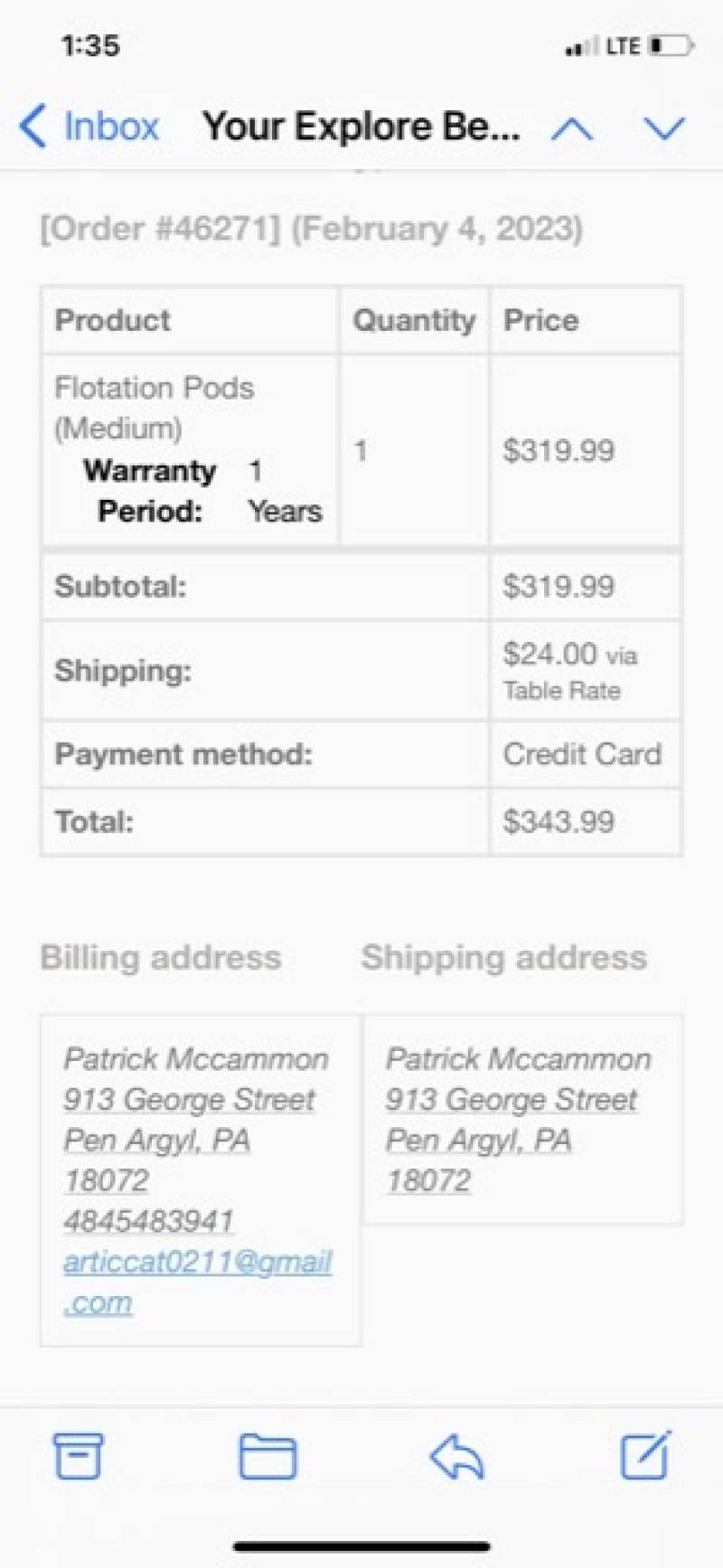Archive this email
Image resolution: width=723 pixels, height=1568 pixels.
[x=79, y=1456]
